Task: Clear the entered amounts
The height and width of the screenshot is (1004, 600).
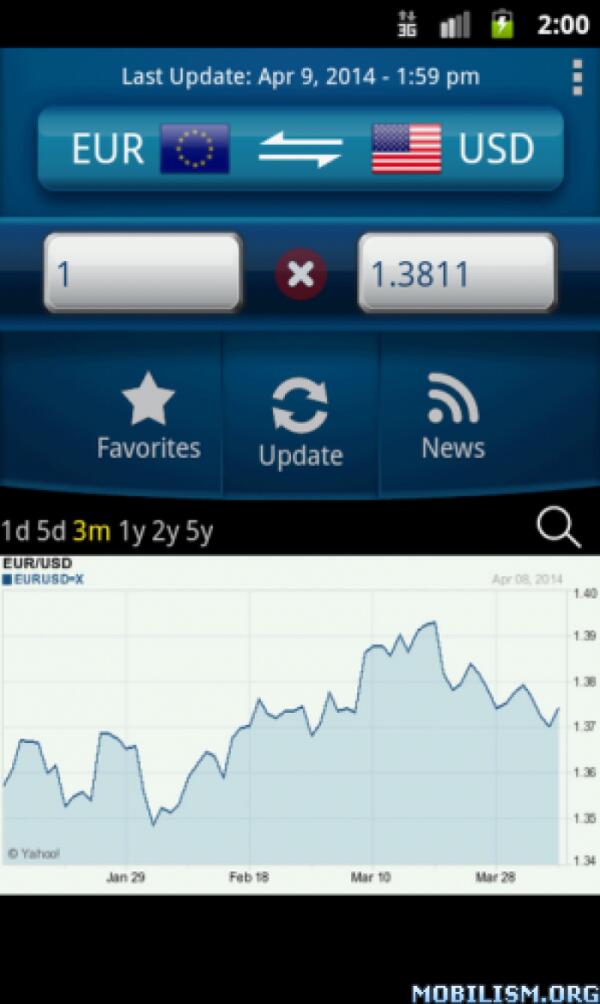Action: coord(300,273)
